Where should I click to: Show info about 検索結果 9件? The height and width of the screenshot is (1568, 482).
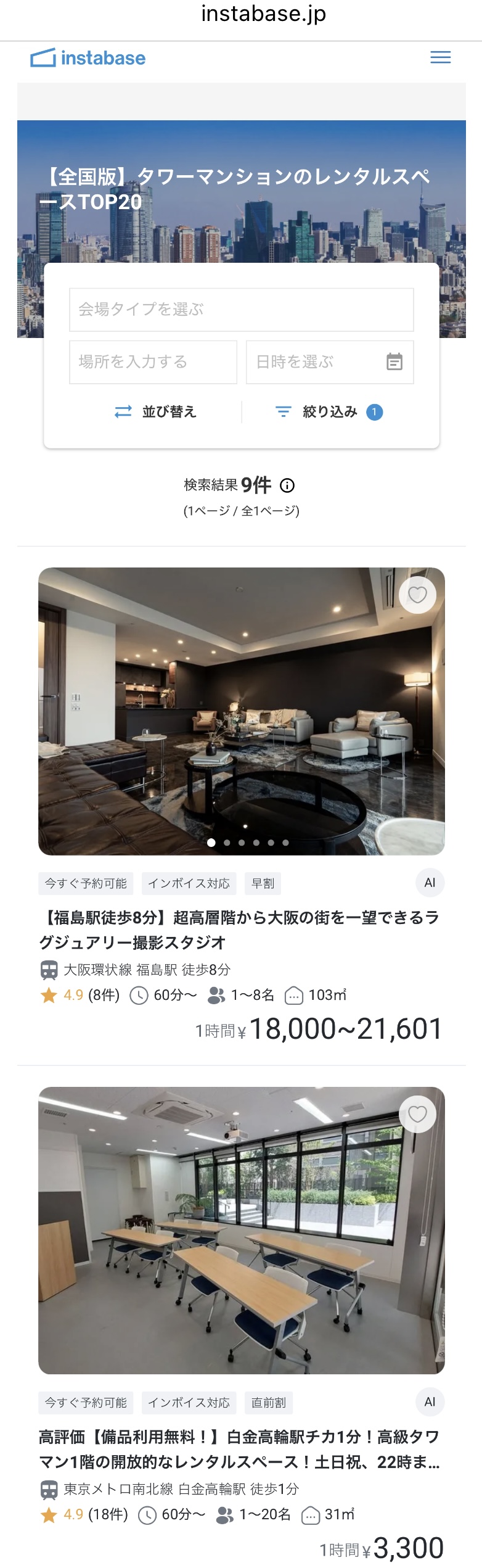(287, 486)
